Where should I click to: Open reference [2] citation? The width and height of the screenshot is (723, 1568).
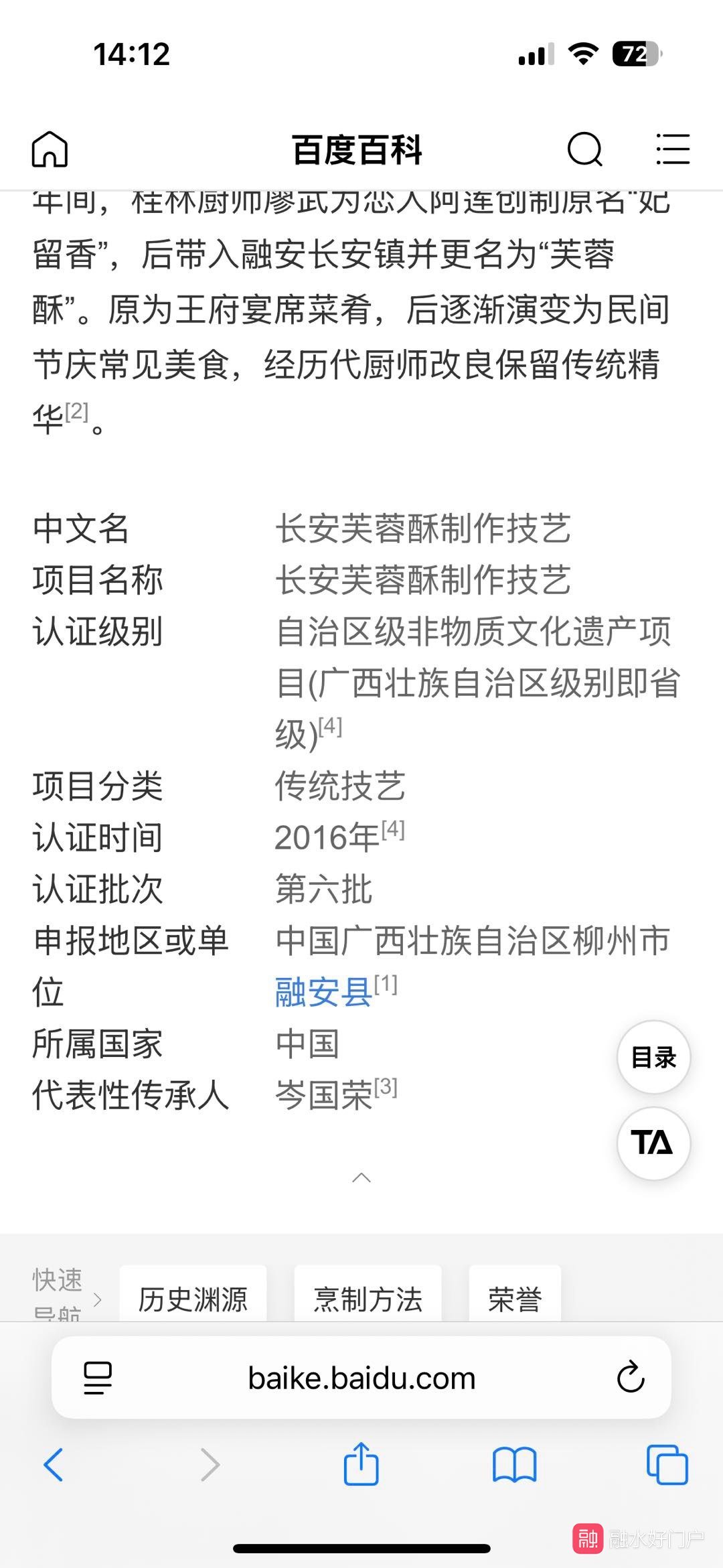[x=76, y=411]
